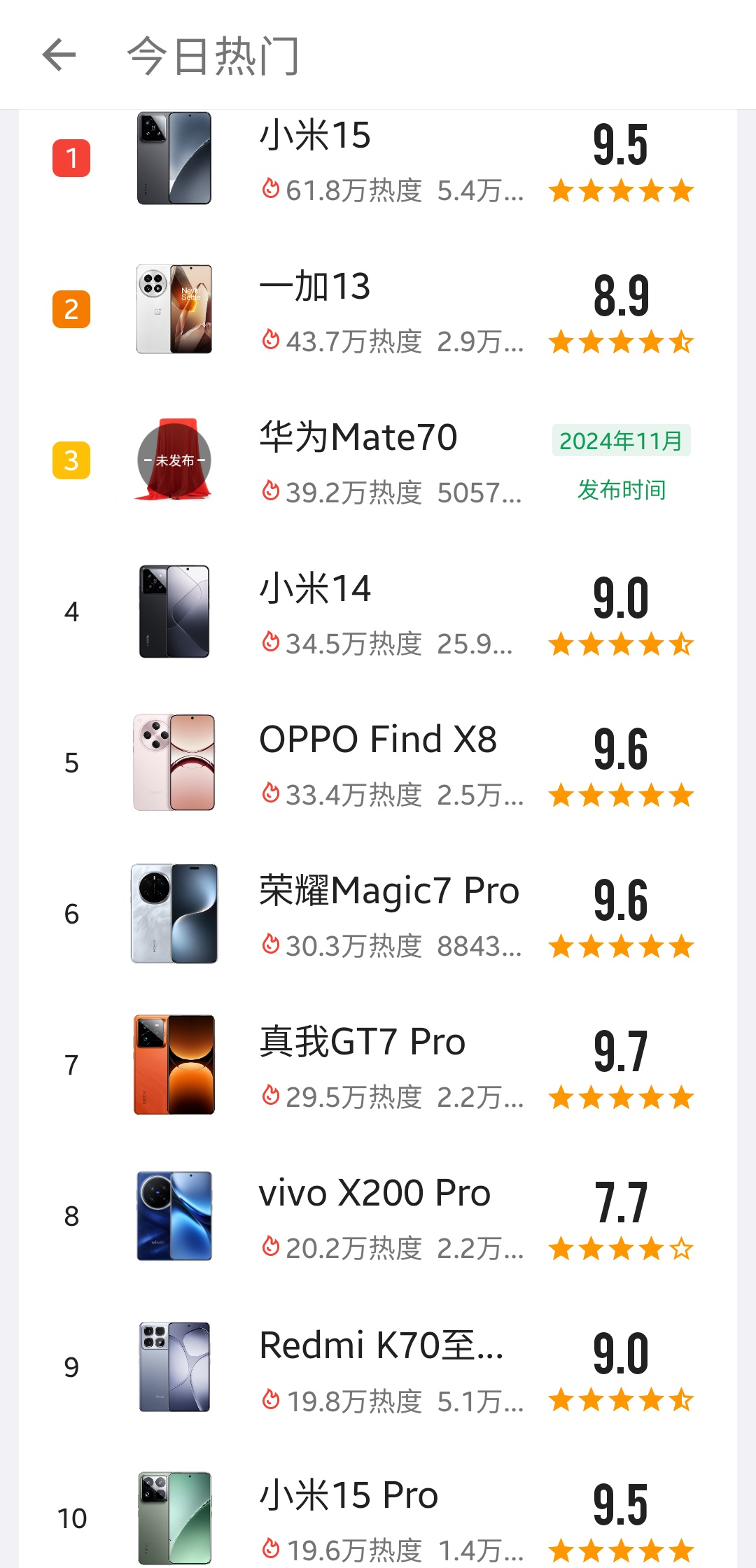Open the 小米15 ranking entry
The image size is (756, 1568).
point(378,159)
